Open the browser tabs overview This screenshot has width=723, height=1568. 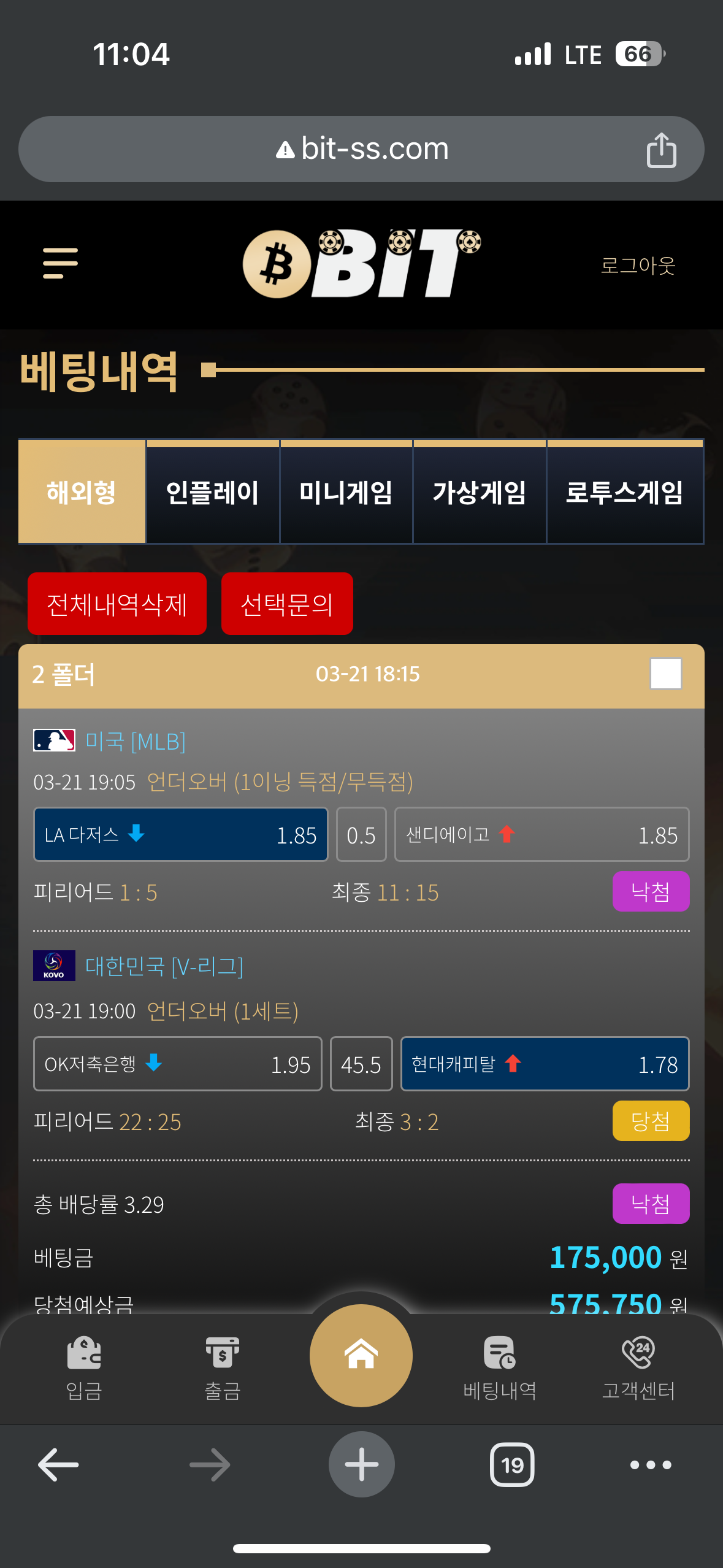tap(512, 1464)
